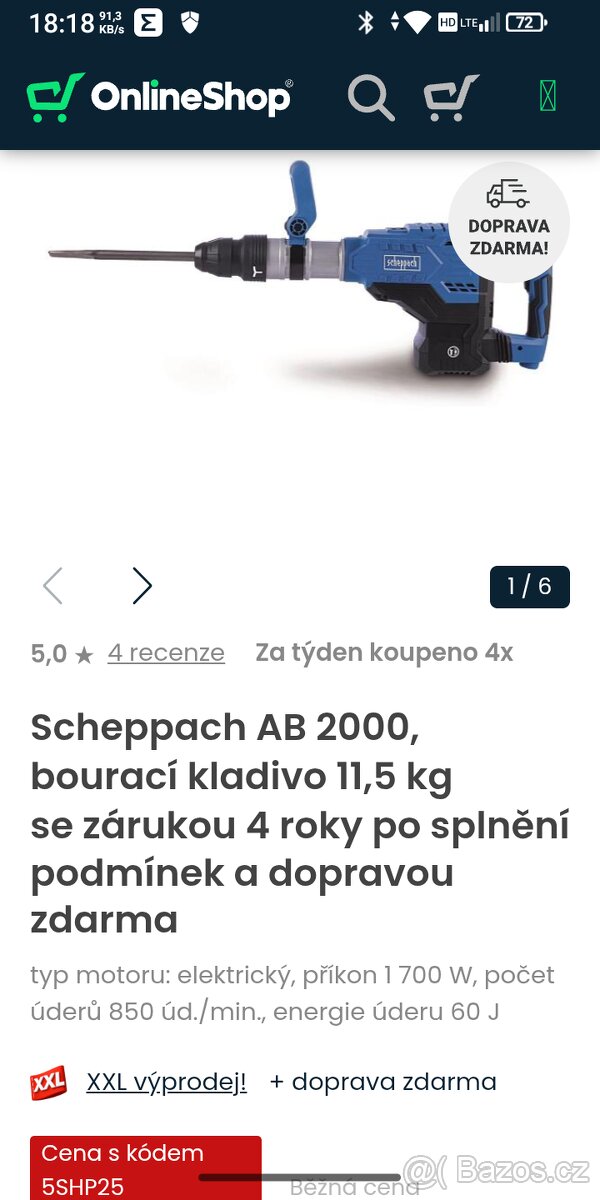Go to OnlineShop home via logo
Image resolution: width=600 pixels, height=1200 pixels.
[x=160, y=97]
